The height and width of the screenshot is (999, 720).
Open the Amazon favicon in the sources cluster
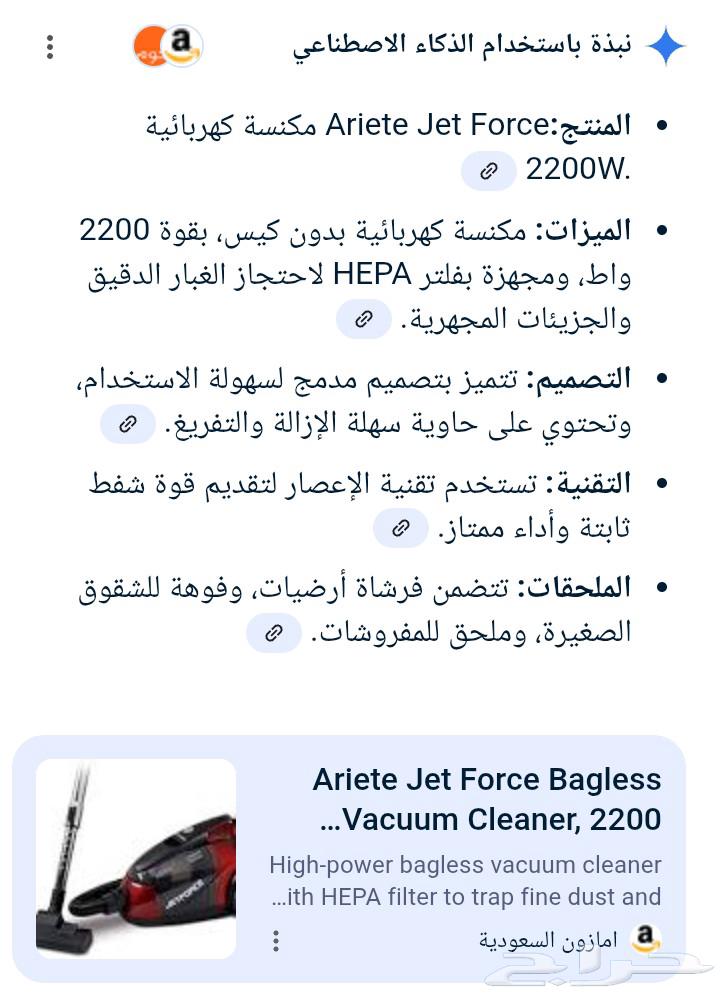click(184, 44)
